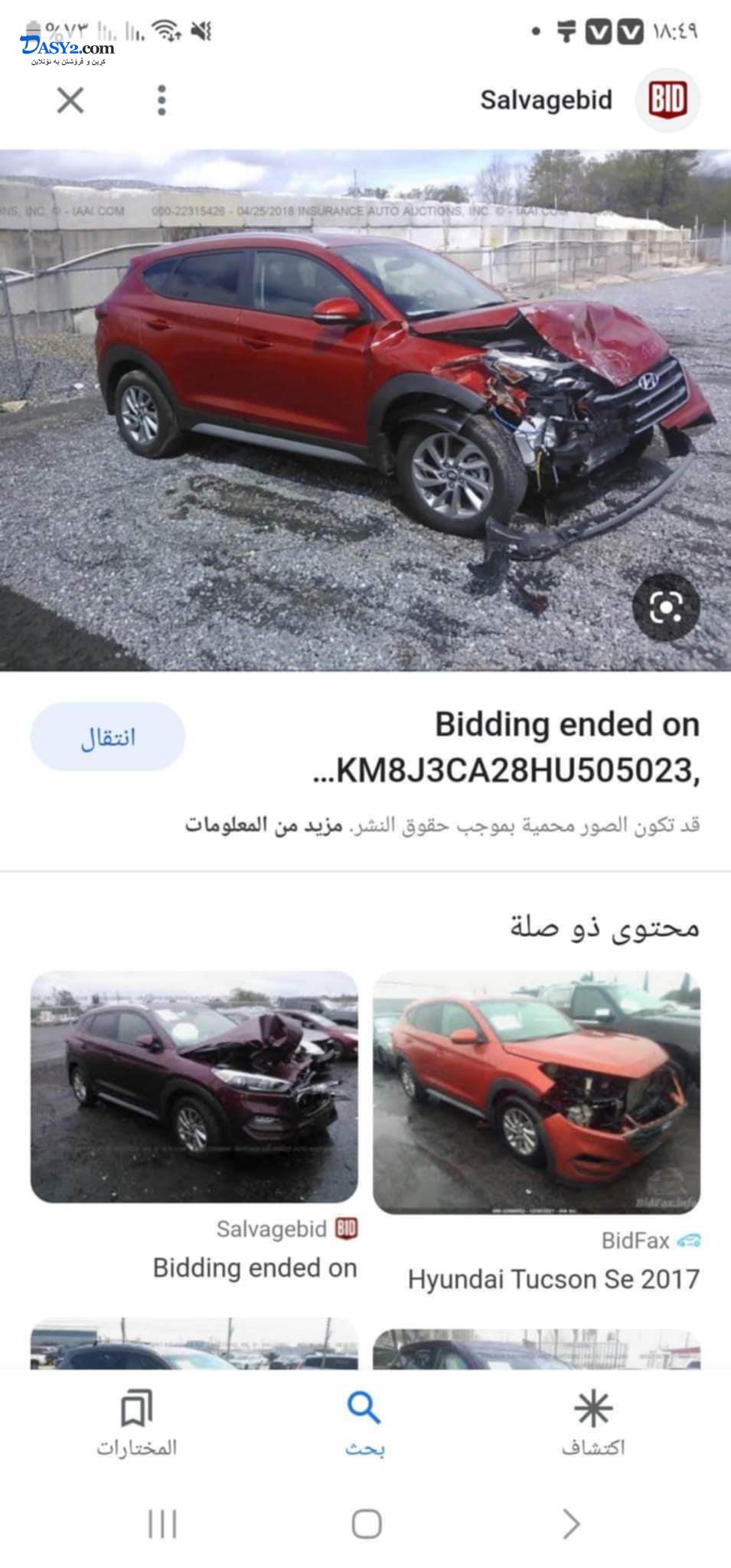This screenshot has height=1568, width=731.
Task: Search this image with Lens
Action: 665,607
